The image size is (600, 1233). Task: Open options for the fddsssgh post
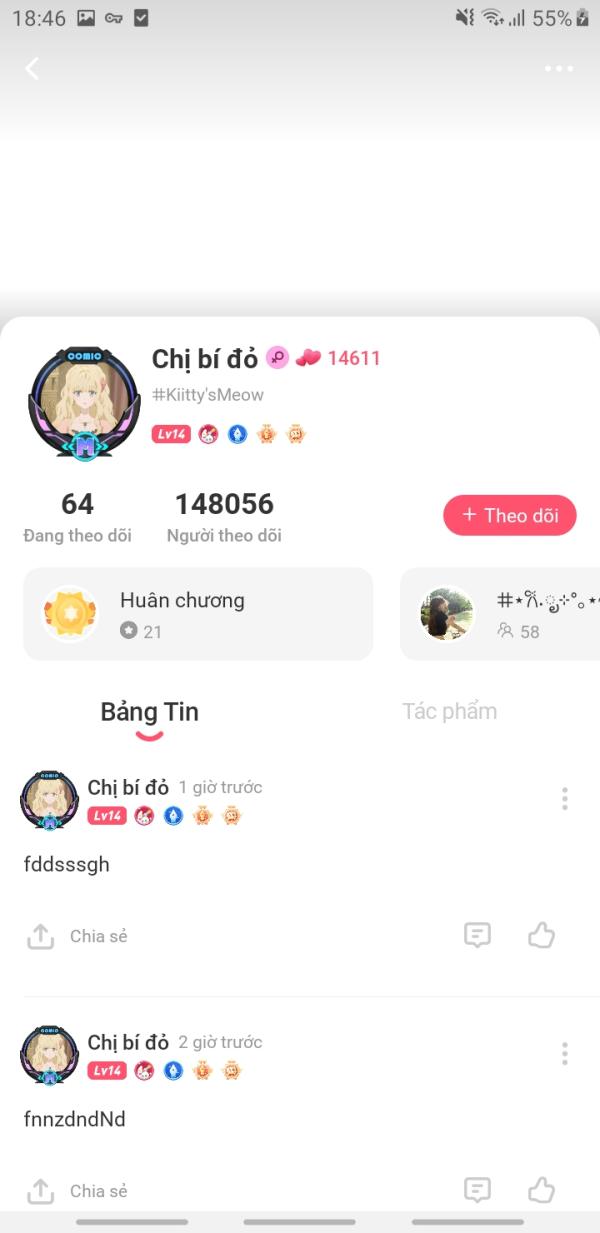(565, 798)
